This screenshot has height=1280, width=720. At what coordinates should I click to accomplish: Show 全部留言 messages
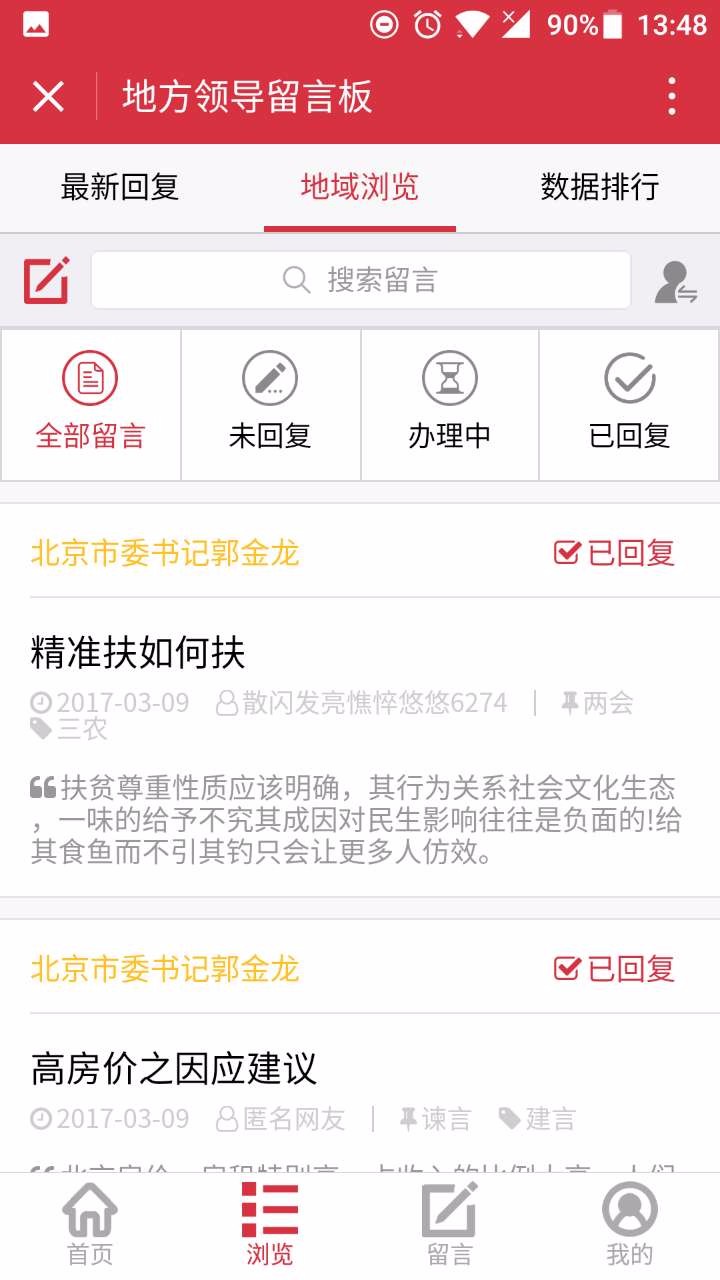[x=91, y=405]
